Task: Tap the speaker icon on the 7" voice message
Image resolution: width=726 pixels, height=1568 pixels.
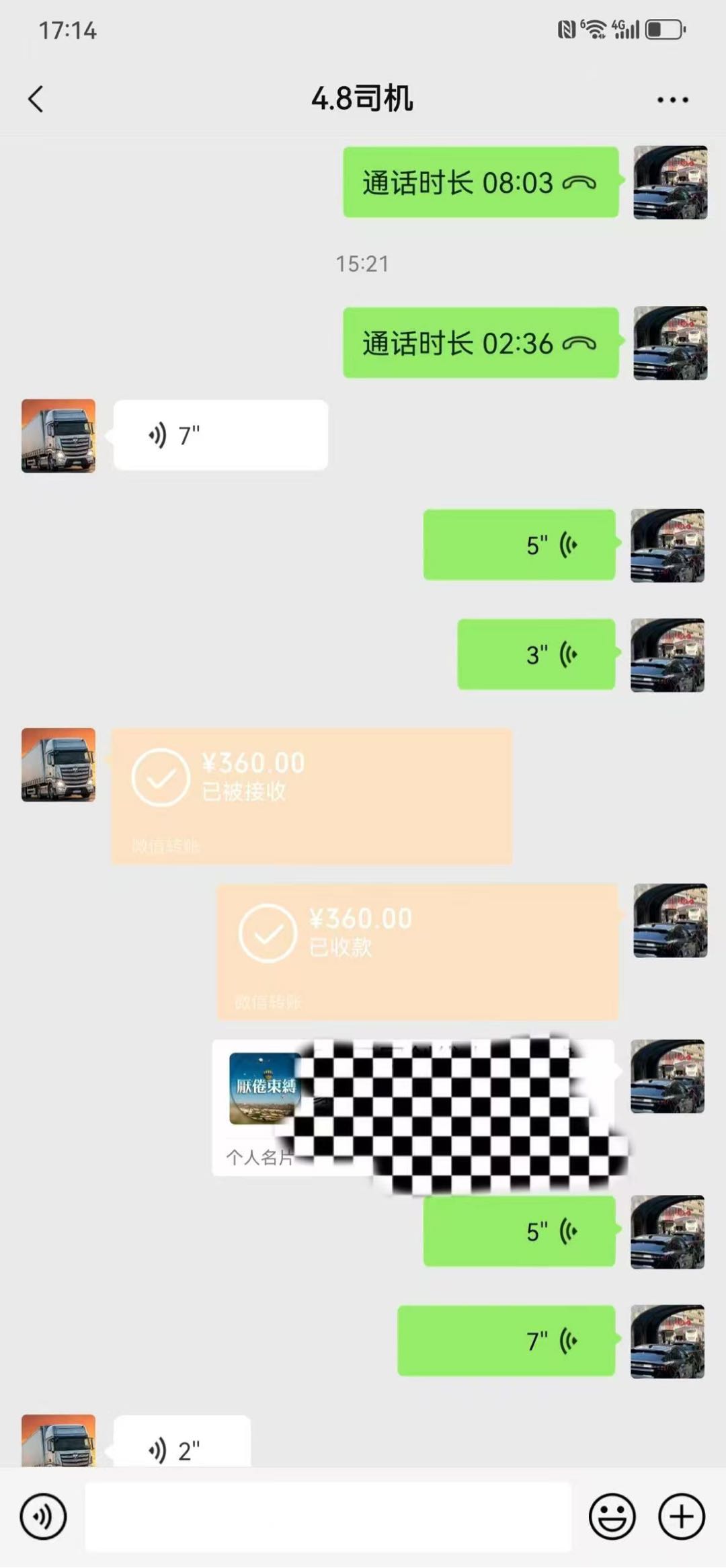Action: [156, 434]
